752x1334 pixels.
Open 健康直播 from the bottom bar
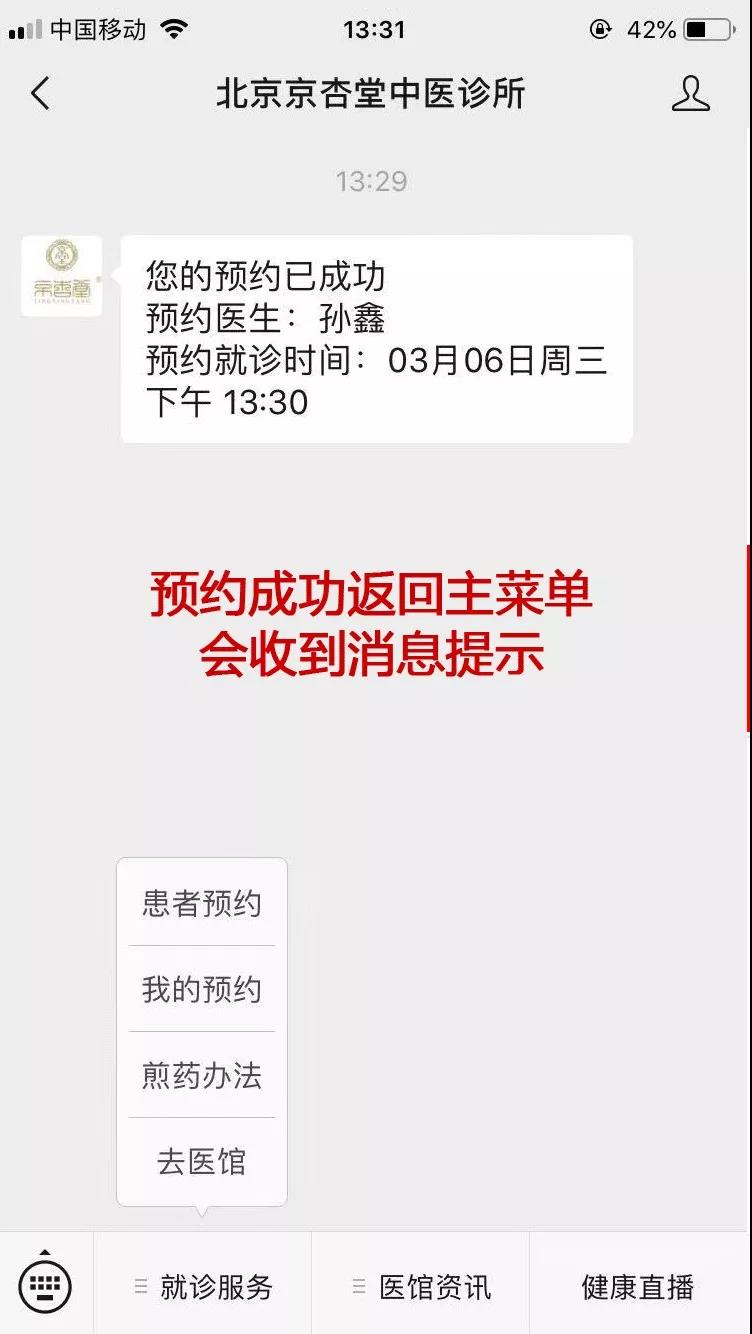click(638, 1287)
